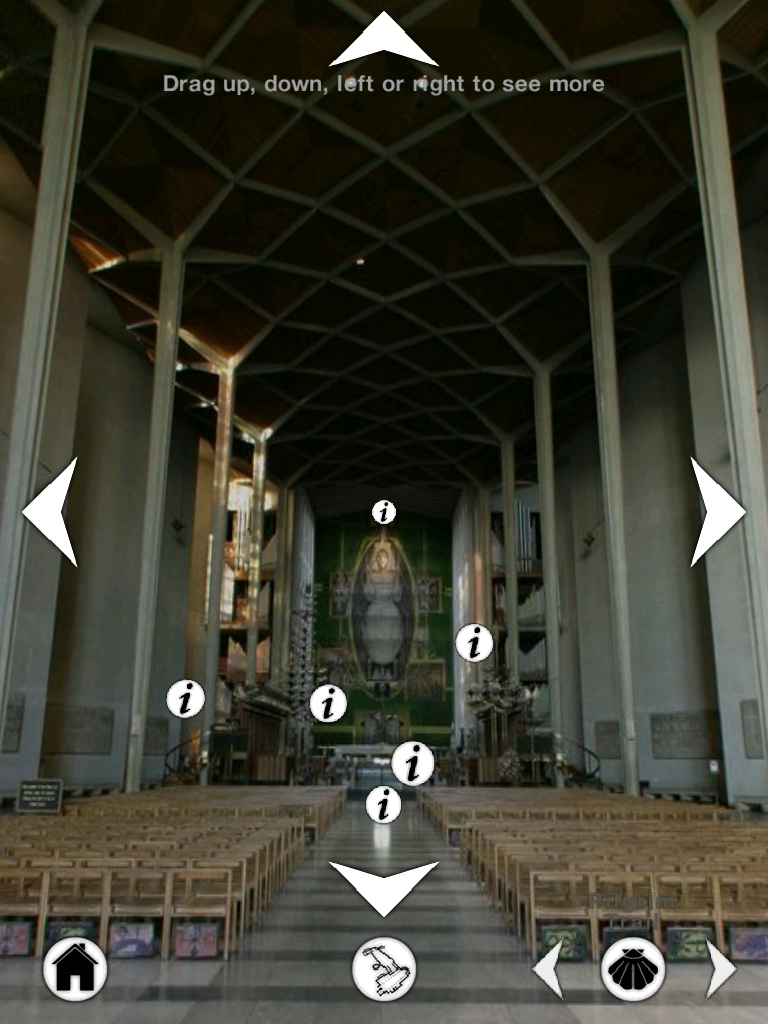This screenshot has width=768, height=1024.
Task: Tilt the view up with the up arrow
Action: point(383,43)
